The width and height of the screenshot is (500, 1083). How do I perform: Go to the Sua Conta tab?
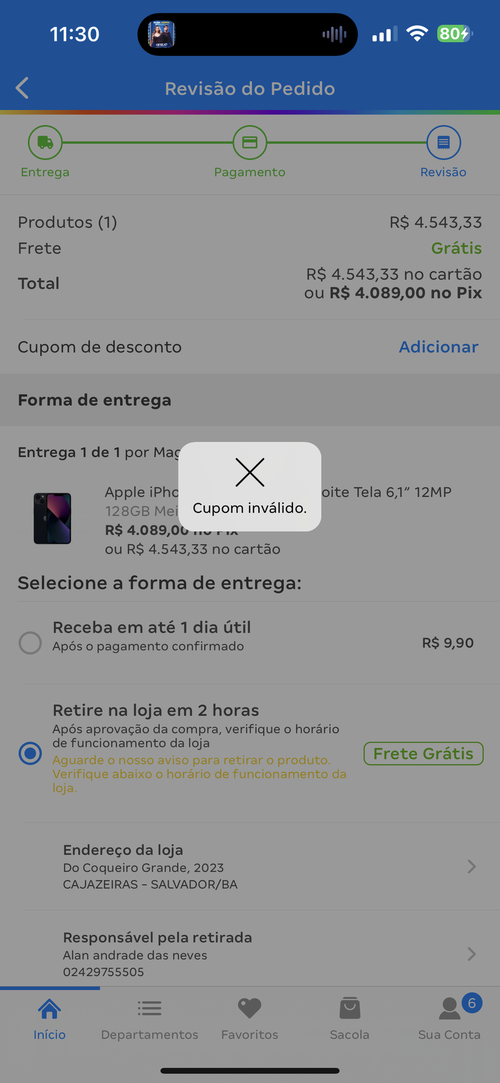[450, 1019]
